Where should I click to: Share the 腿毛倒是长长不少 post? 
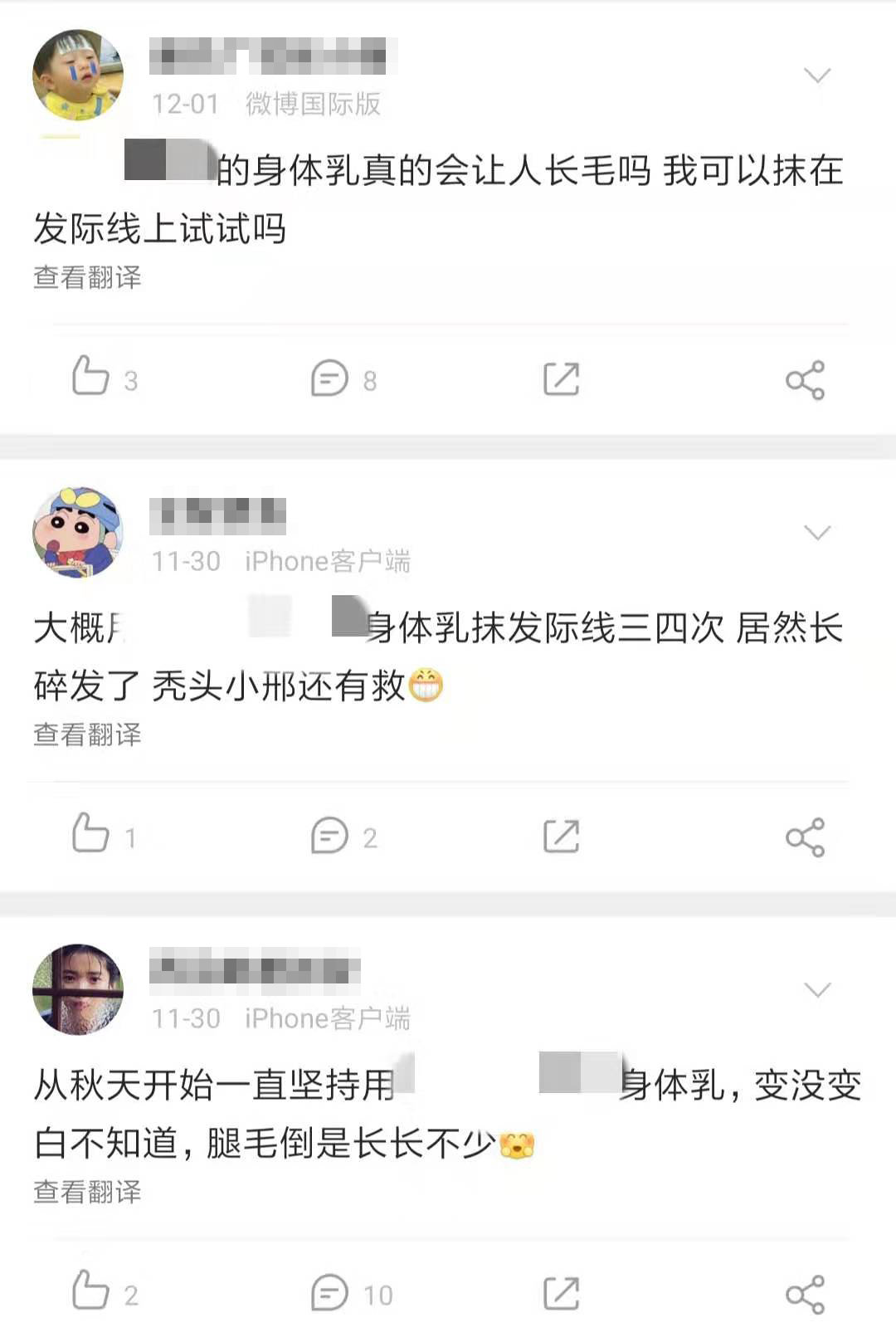tap(805, 1294)
